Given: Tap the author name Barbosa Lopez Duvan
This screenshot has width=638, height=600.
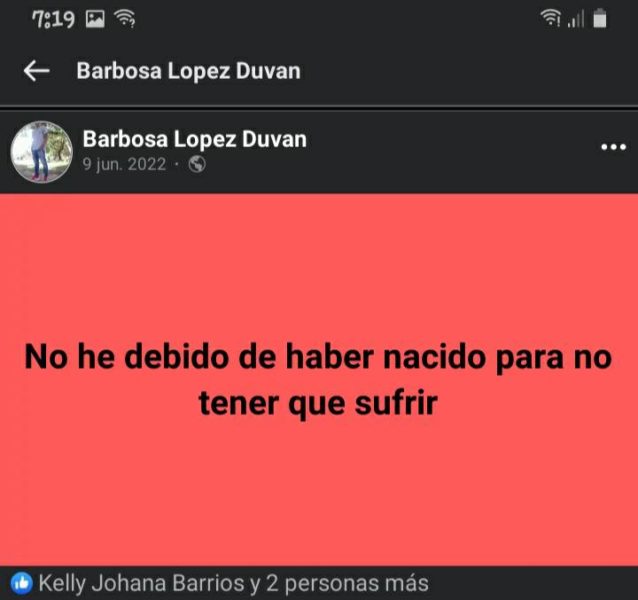Looking at the screenshot, I should coord(194,139).
